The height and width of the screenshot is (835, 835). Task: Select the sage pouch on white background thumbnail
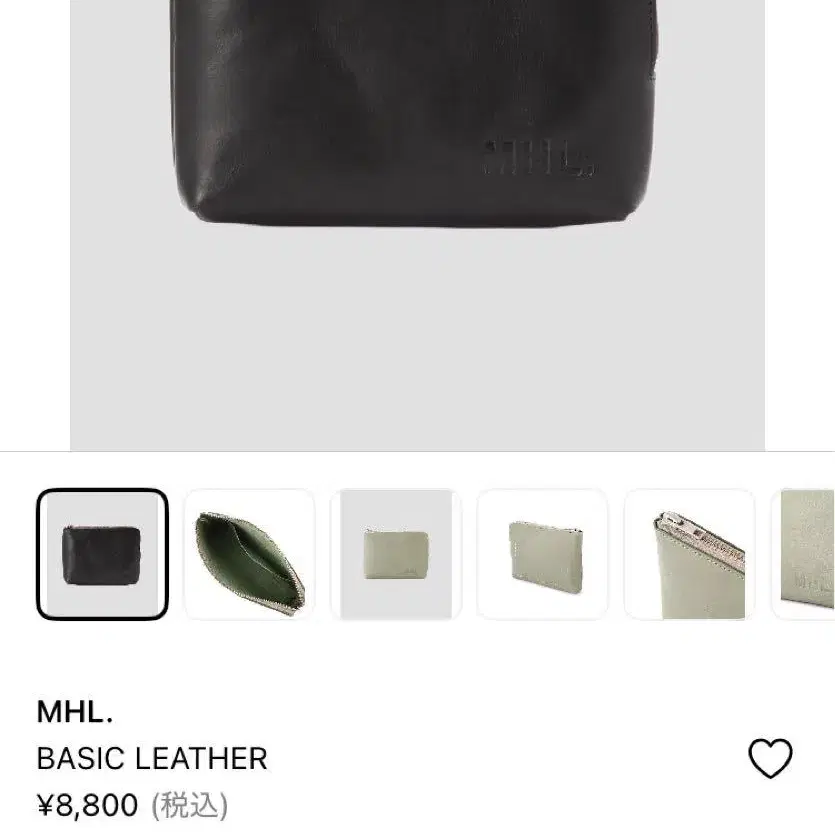(542, 554)
